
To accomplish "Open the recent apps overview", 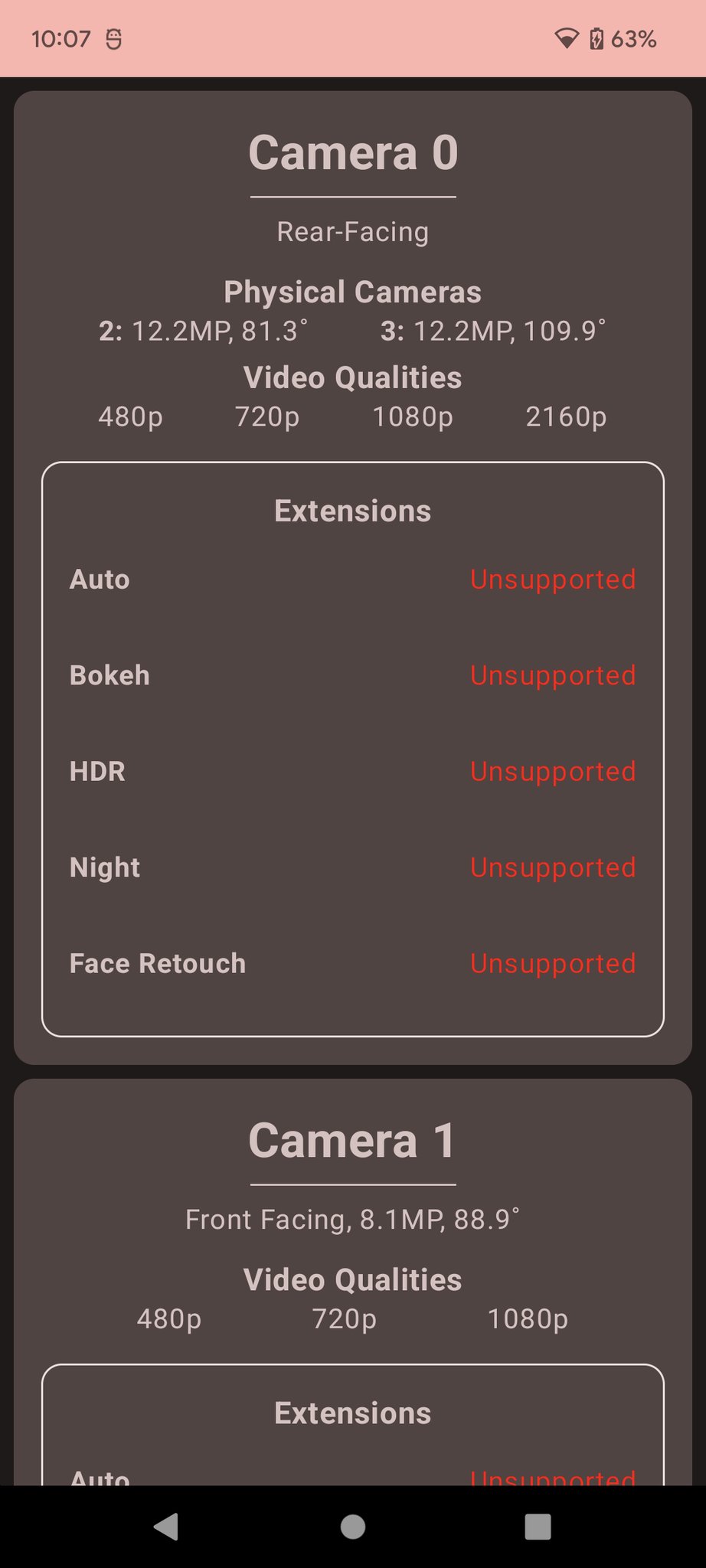I will click(538, 1527).
